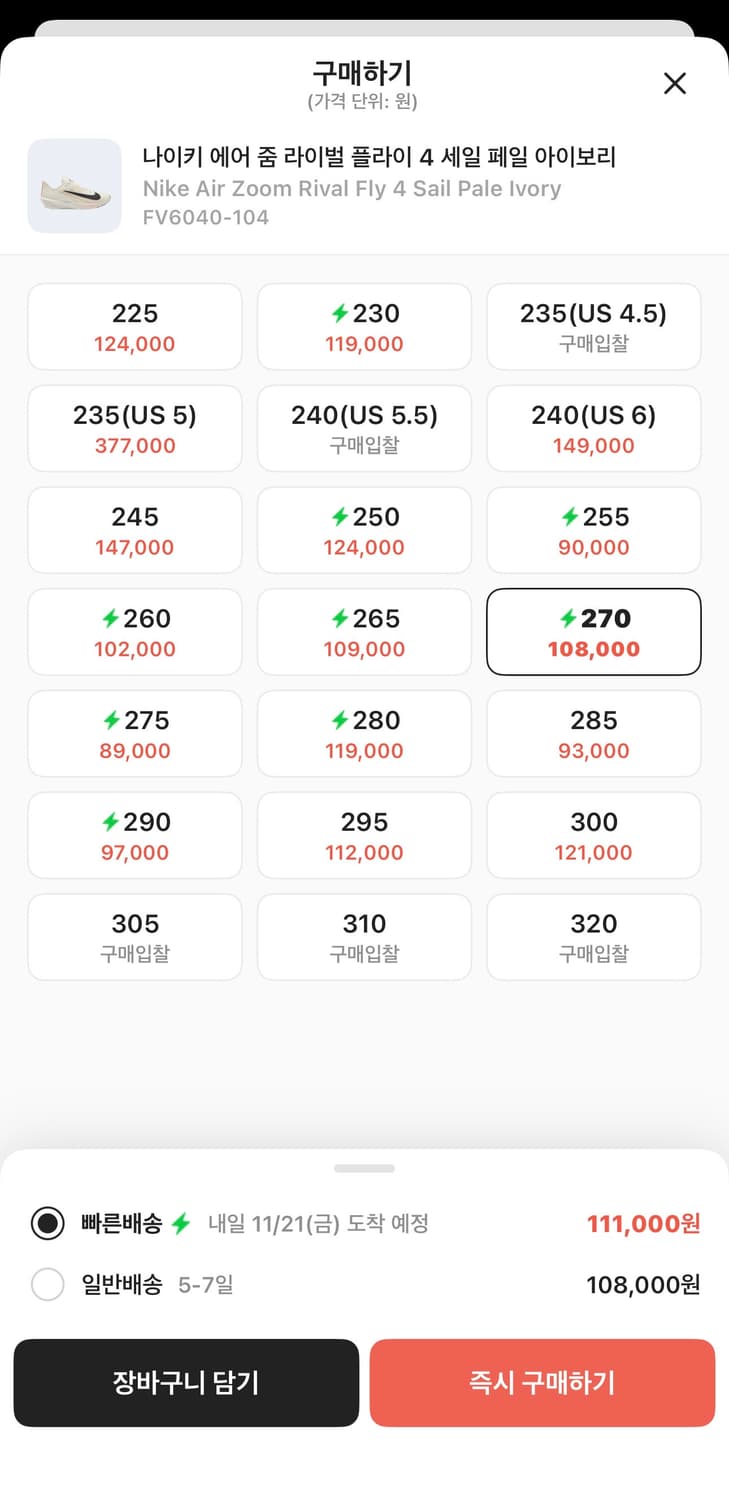Select the highlighted size 270 option
Screen dimensions: 729x1500
(x=593, y=632)
